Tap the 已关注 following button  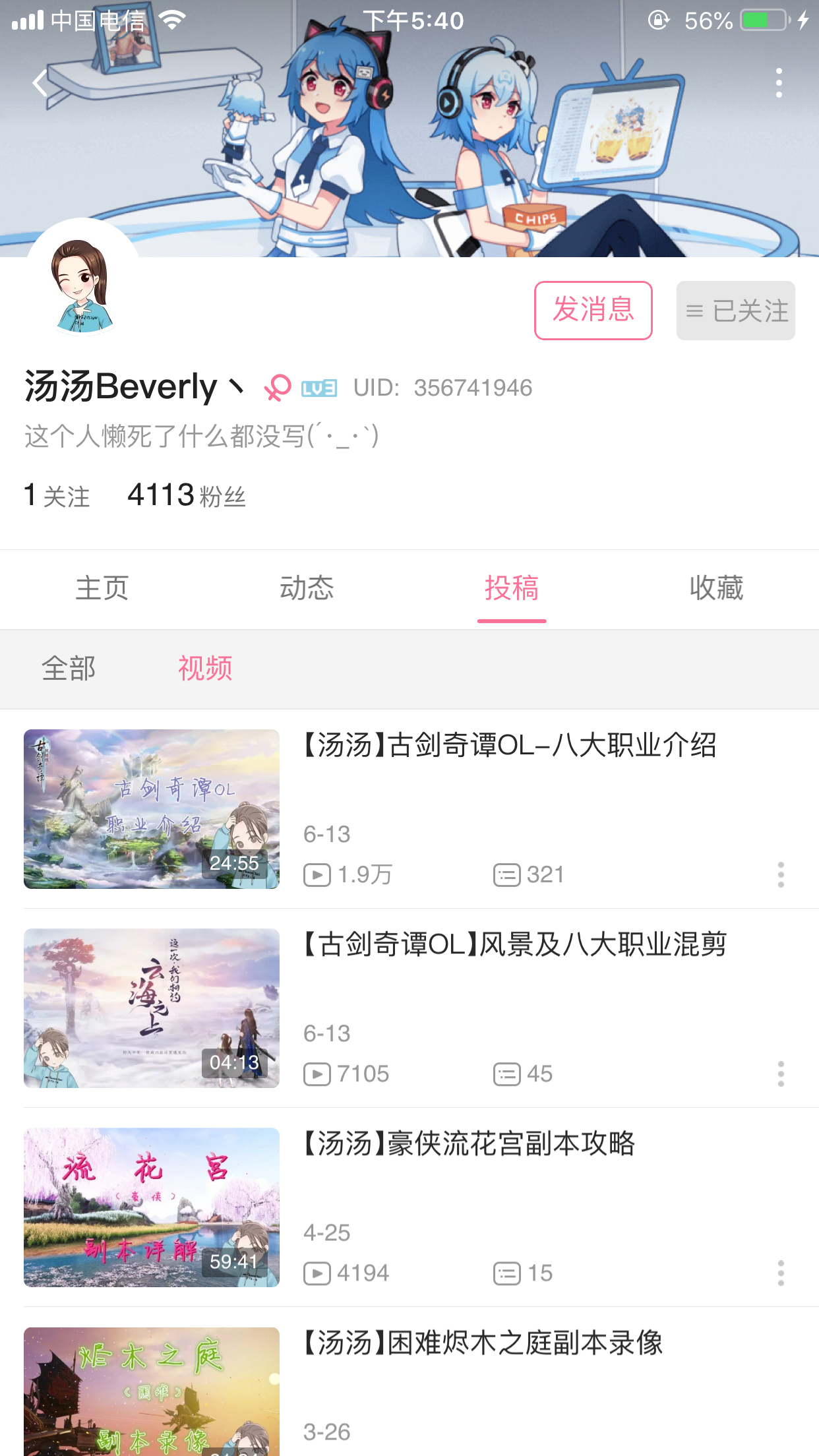(x=735, y=311)
